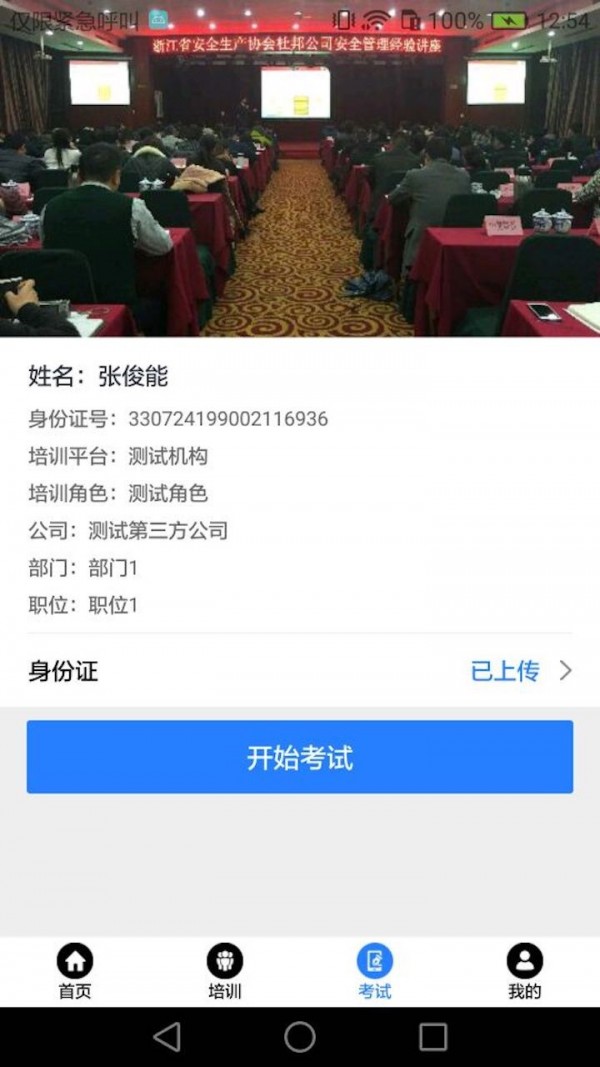
Task: Select the 考试 tab
Action: [375, 971]
